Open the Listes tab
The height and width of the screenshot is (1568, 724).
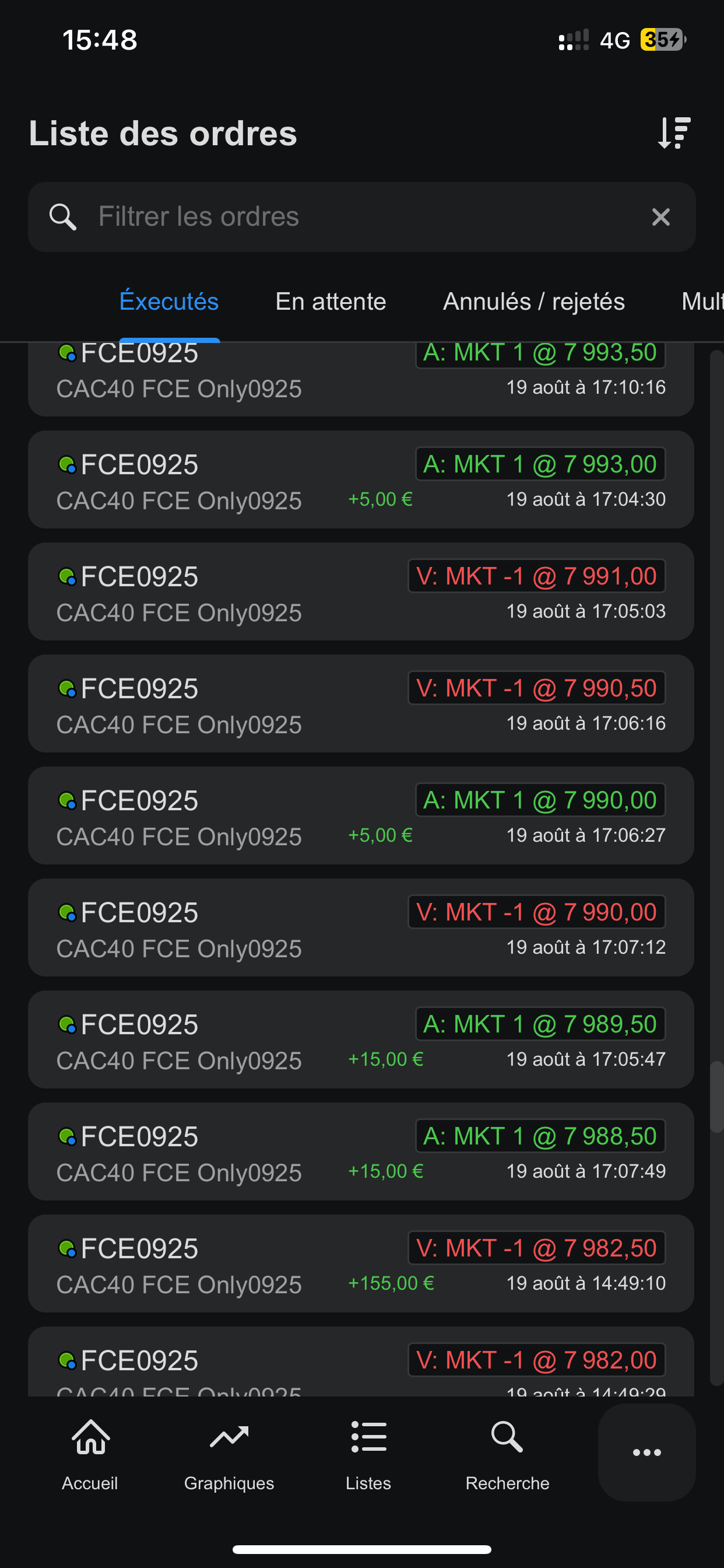tap(368, 1454)
